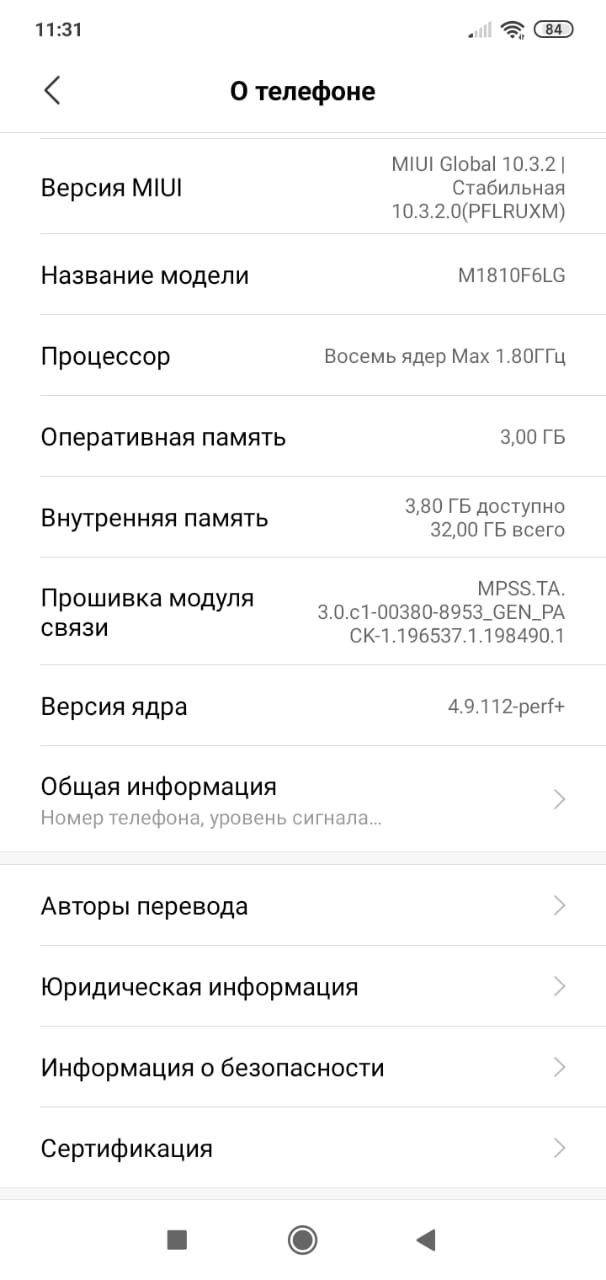
Task: Open Информация о безопасности
Action: pos(303,1068)
